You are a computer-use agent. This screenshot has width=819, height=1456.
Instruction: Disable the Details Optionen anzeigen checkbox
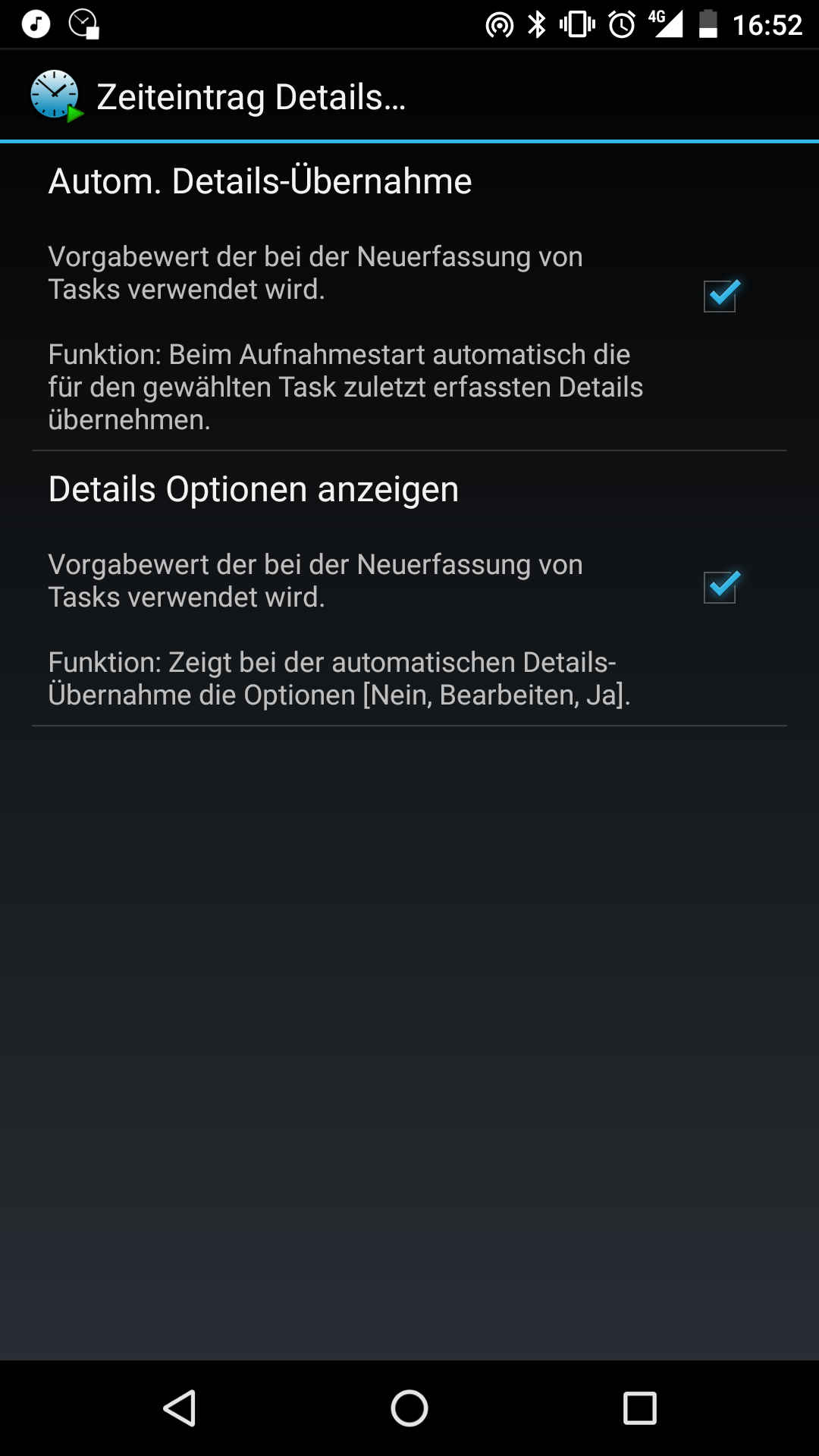pyautogui.click(x=720, y=587)
